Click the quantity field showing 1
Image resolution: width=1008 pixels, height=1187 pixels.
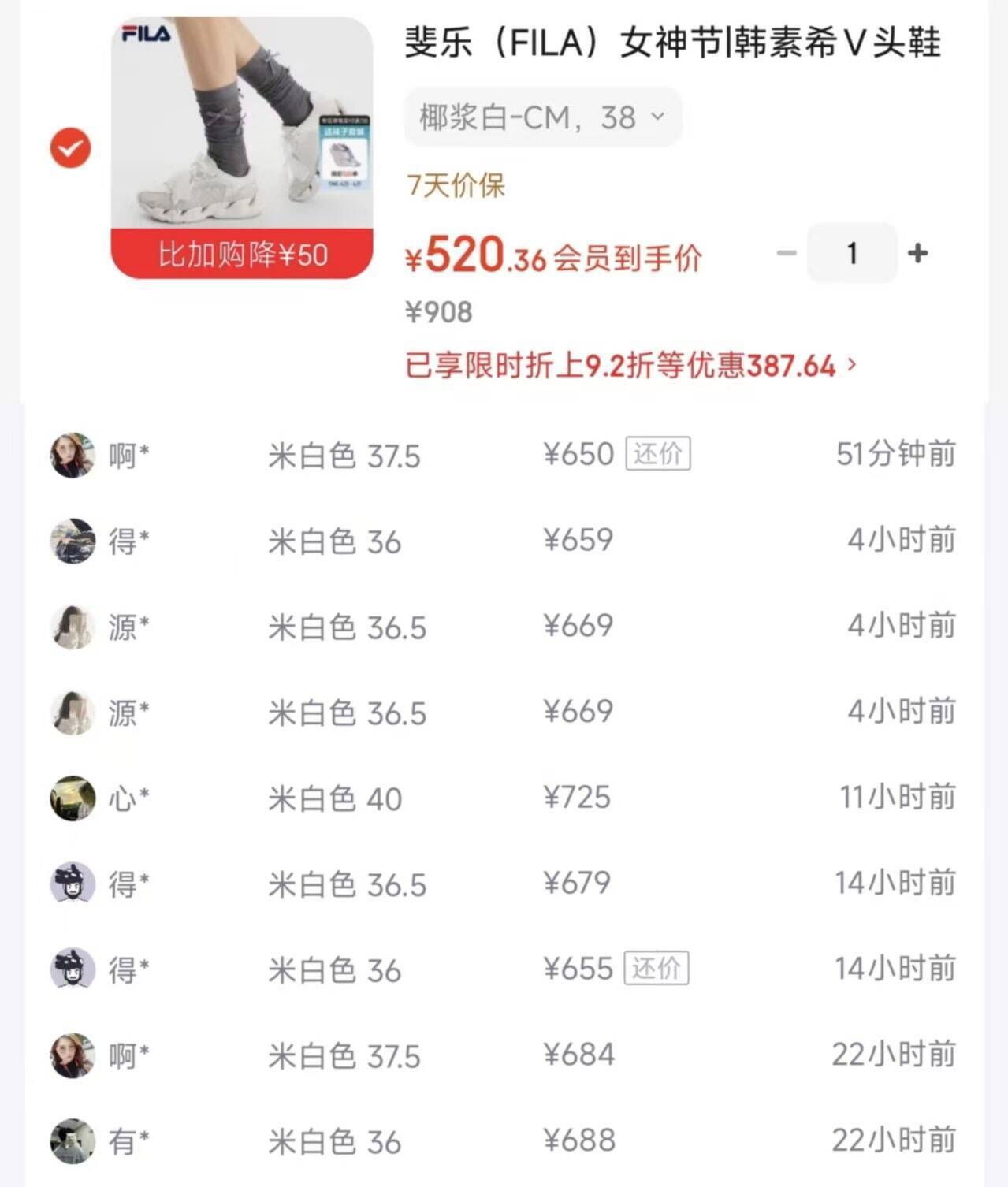coord(851,253)
